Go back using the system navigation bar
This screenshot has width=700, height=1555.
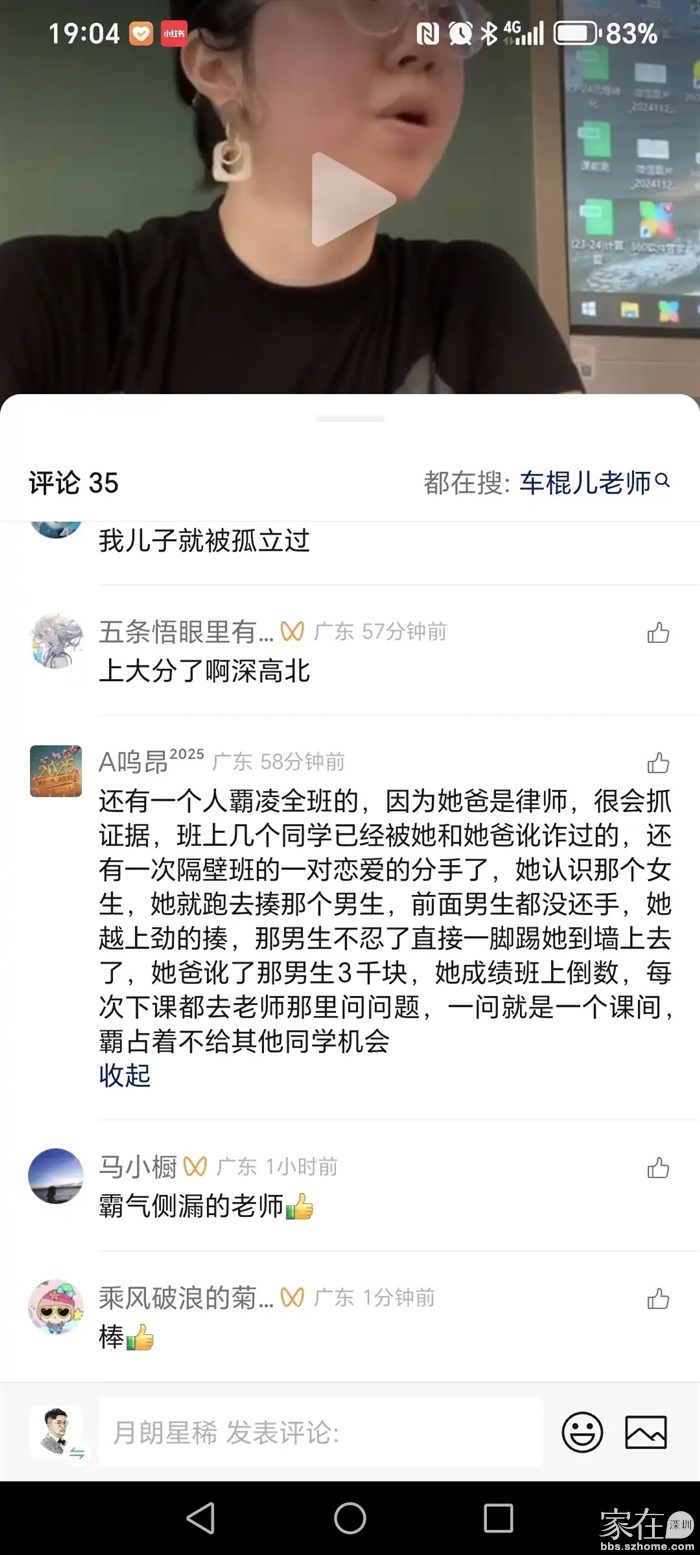(x=200, y=1518)
